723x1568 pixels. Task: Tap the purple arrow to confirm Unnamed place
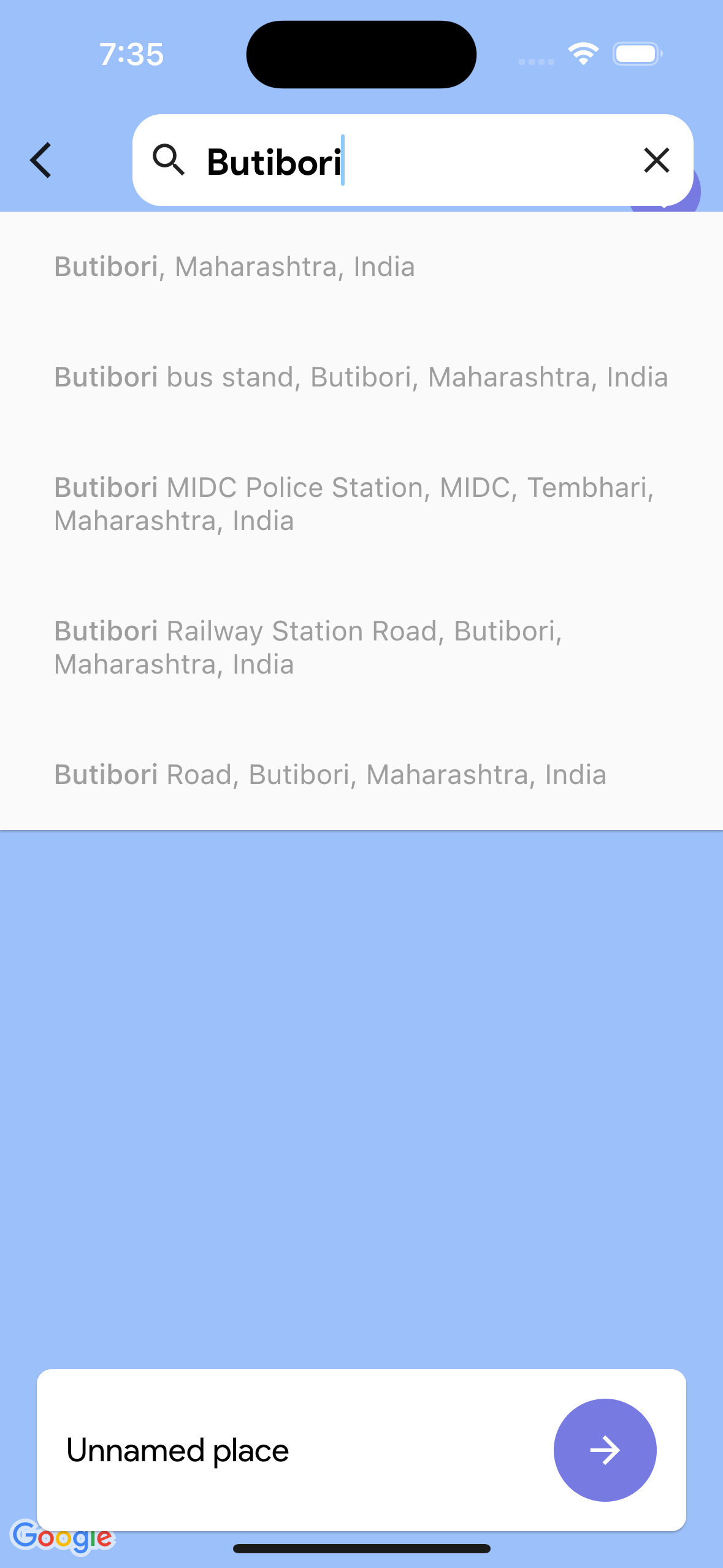point(605,1450)
